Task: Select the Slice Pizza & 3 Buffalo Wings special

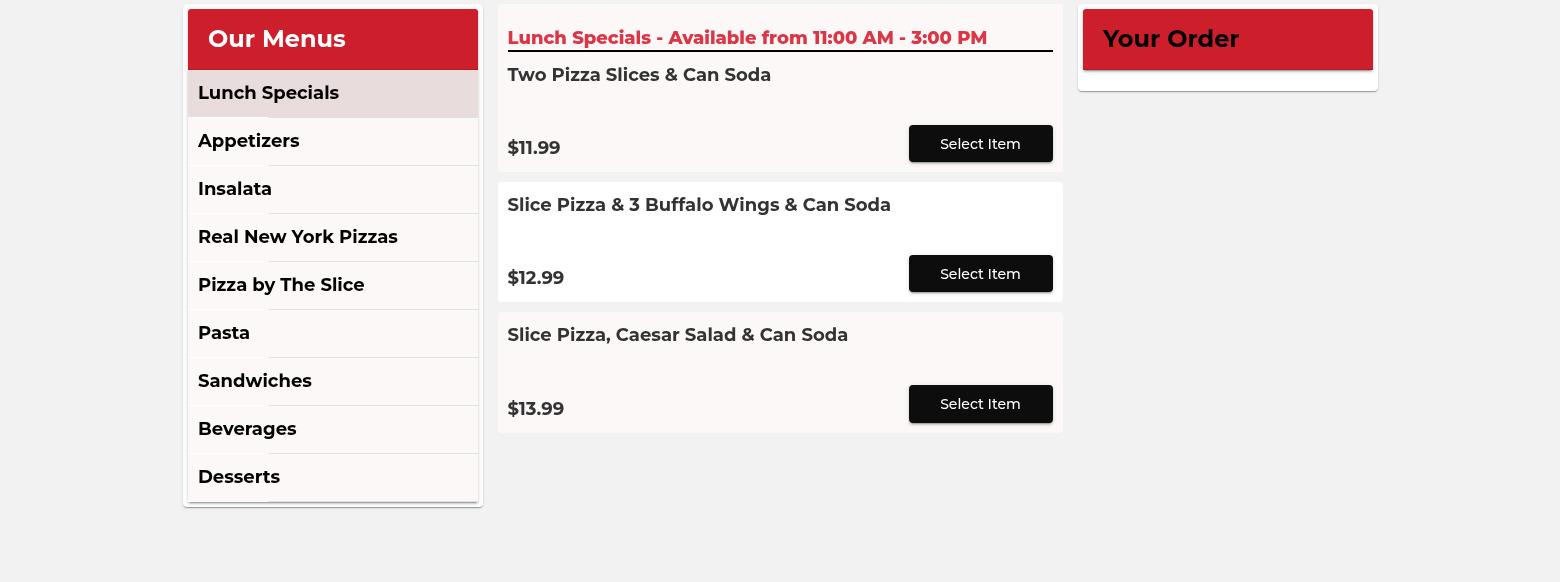Action: [x=980, y=274]
